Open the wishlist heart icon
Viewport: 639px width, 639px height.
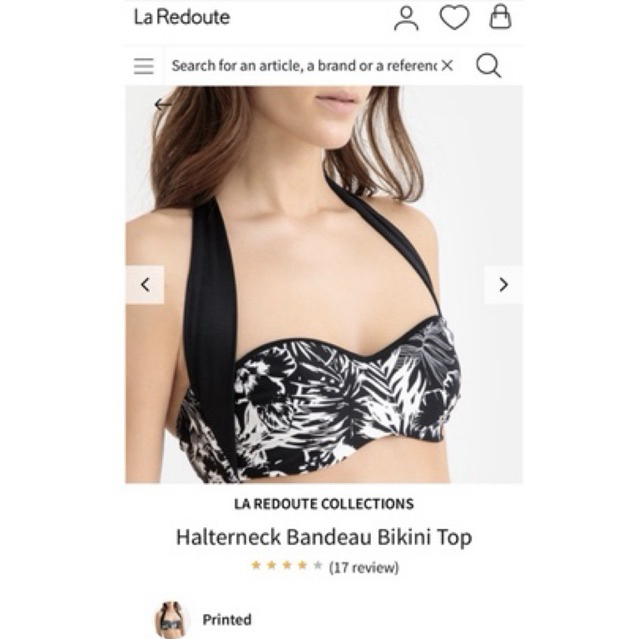[x=454, y=18]
